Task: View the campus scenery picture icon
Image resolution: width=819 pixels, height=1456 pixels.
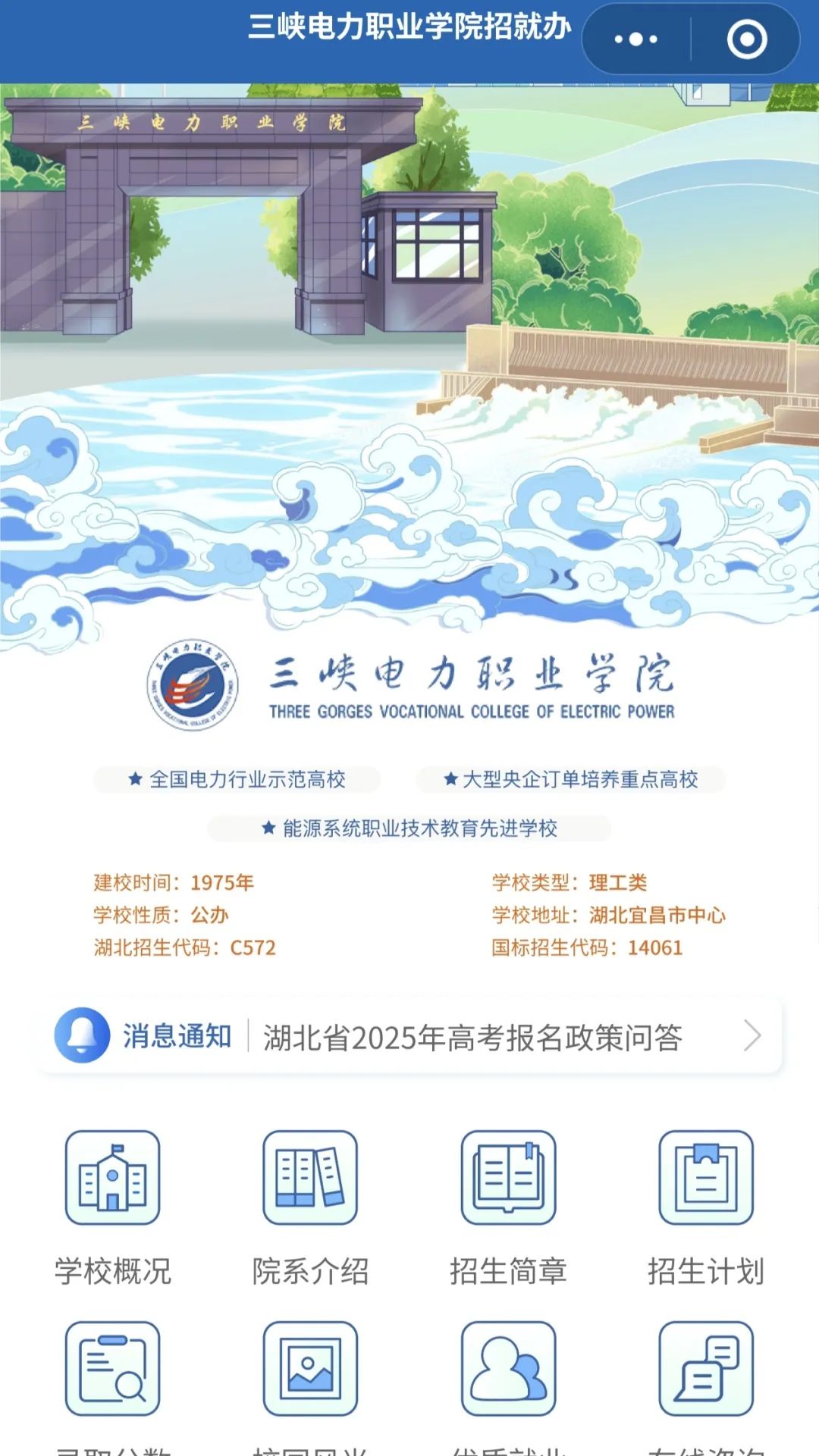Action: [x=310, y=1369]
